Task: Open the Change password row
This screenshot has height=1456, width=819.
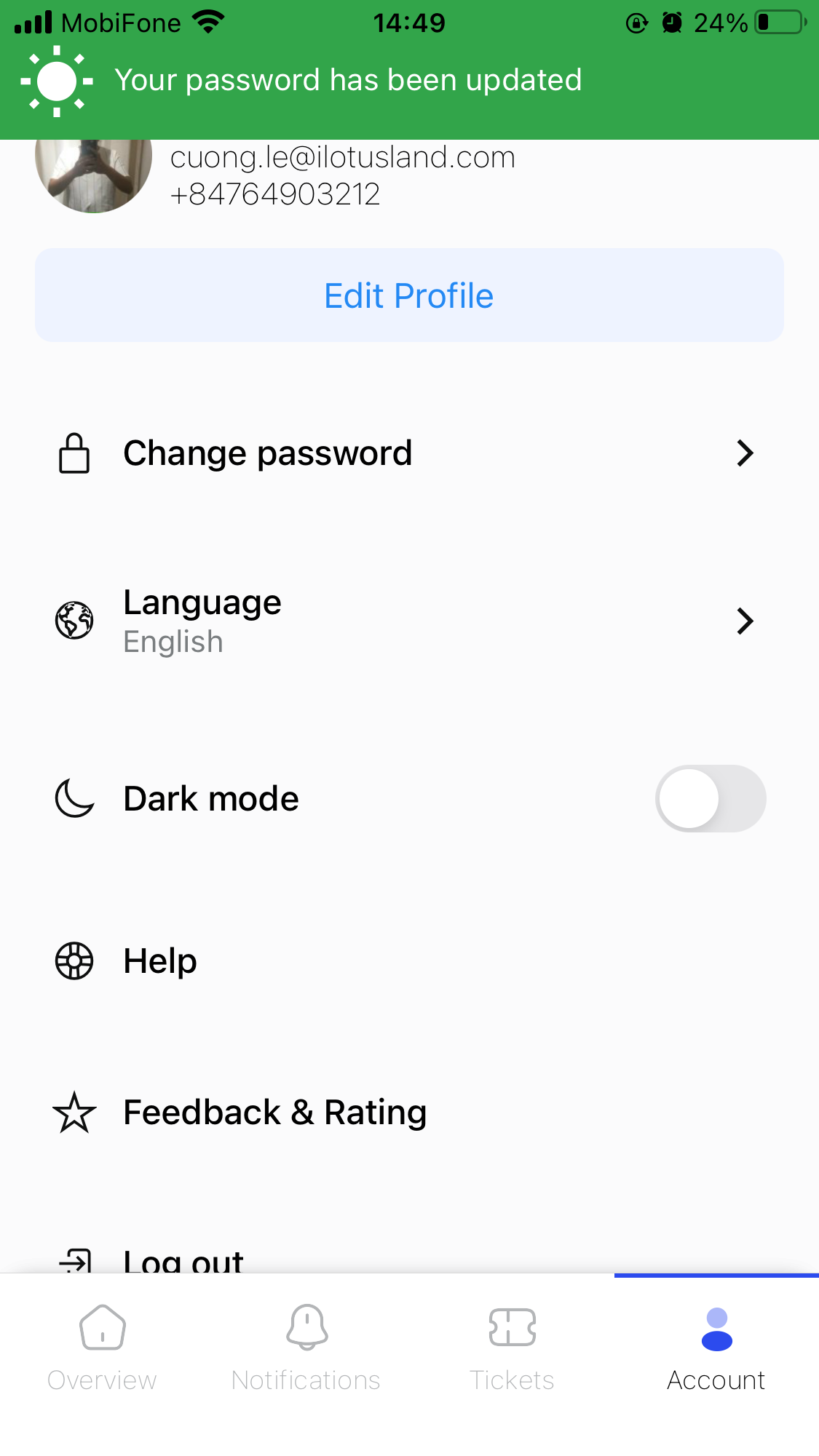Action: pos(408,453)
